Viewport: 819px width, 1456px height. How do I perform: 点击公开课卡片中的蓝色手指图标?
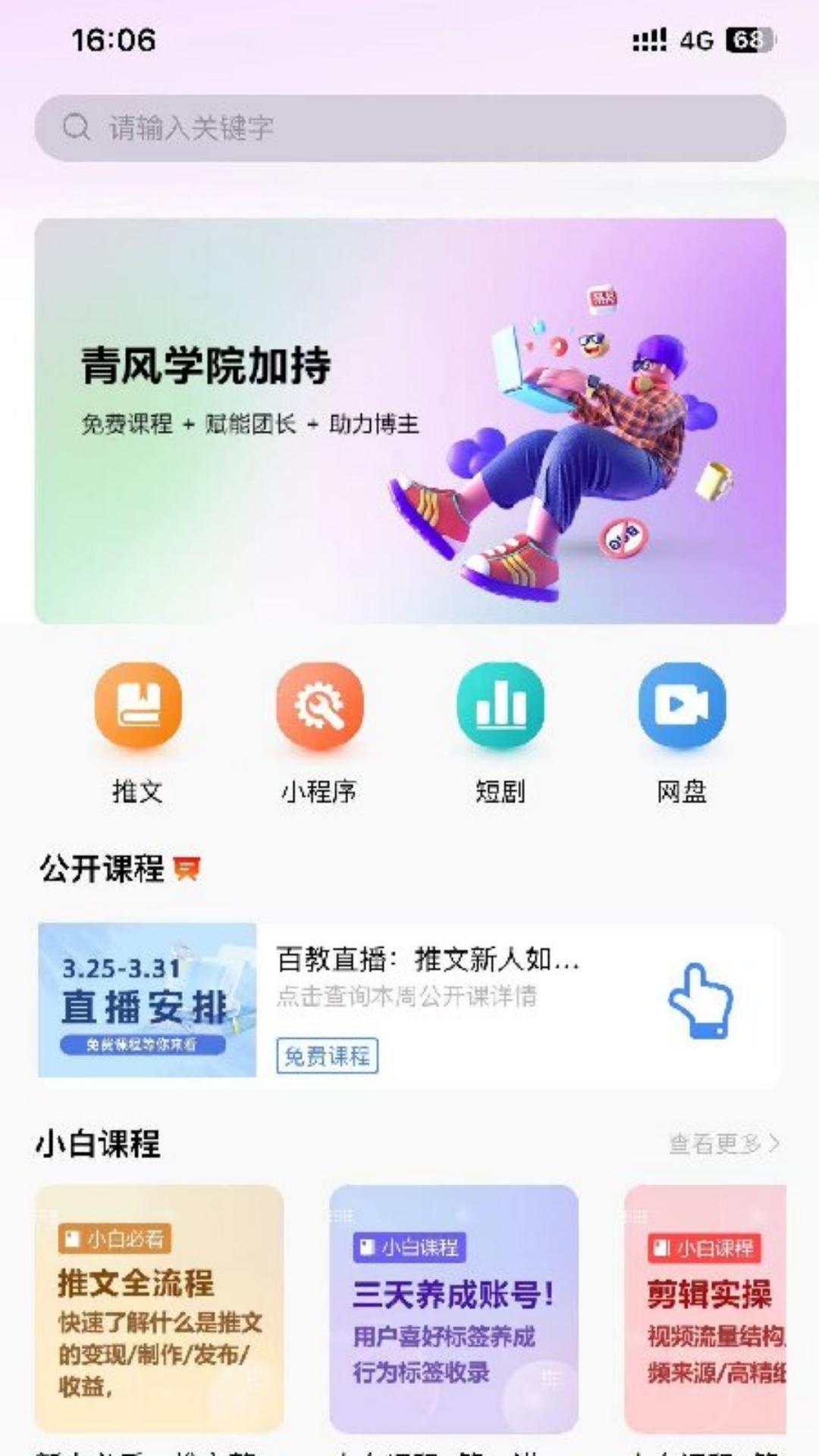point(699,999)
